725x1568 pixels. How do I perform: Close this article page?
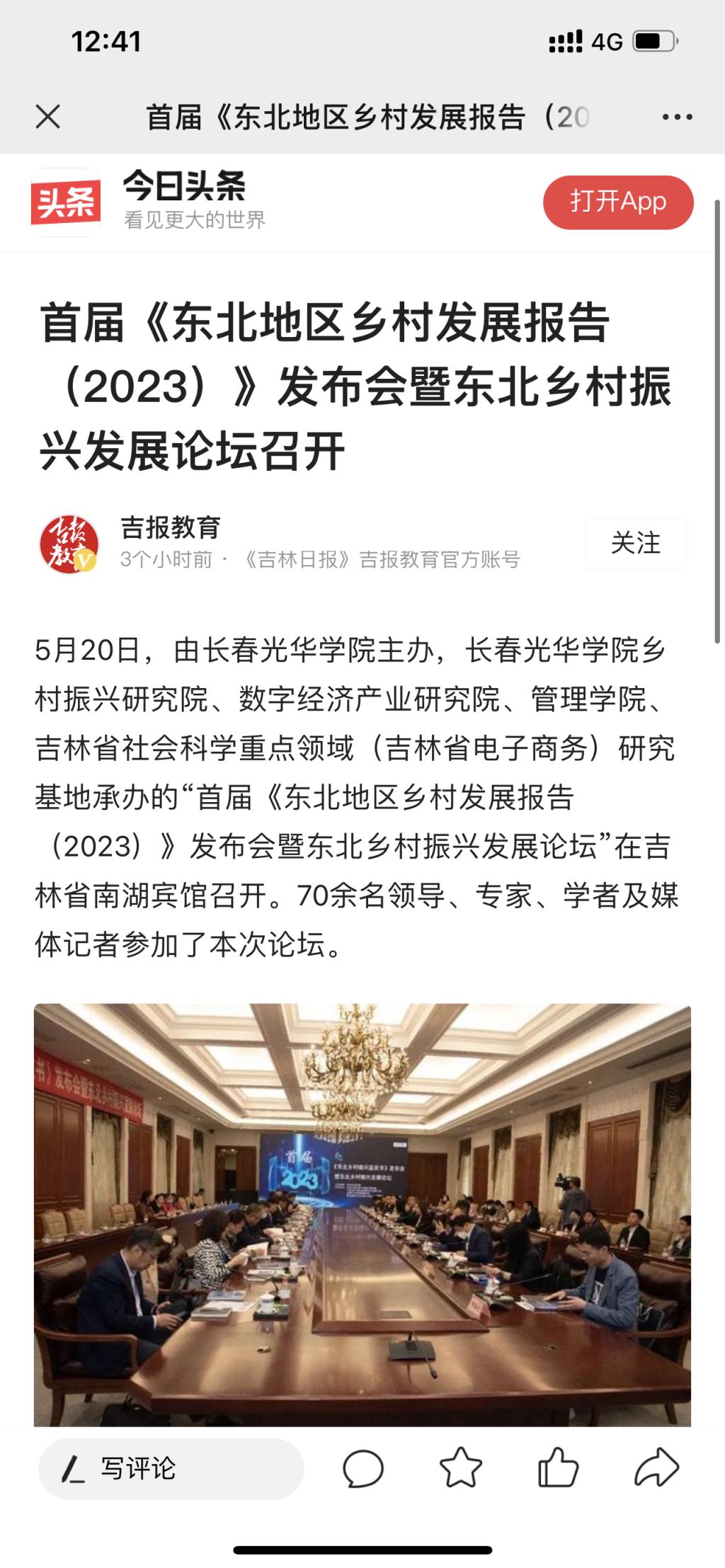[x=48, y=117]
